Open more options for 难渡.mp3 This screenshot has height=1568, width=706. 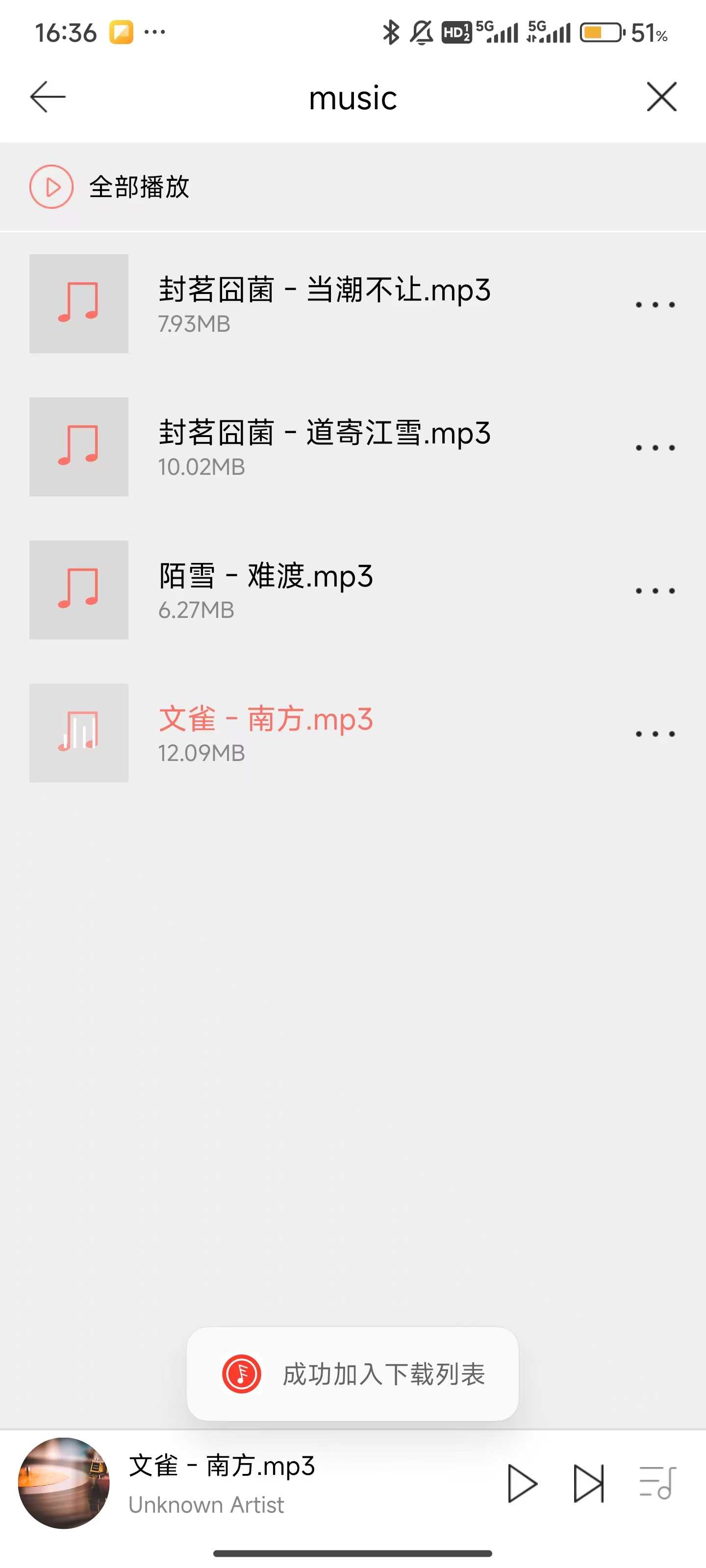tap(655, 590)
